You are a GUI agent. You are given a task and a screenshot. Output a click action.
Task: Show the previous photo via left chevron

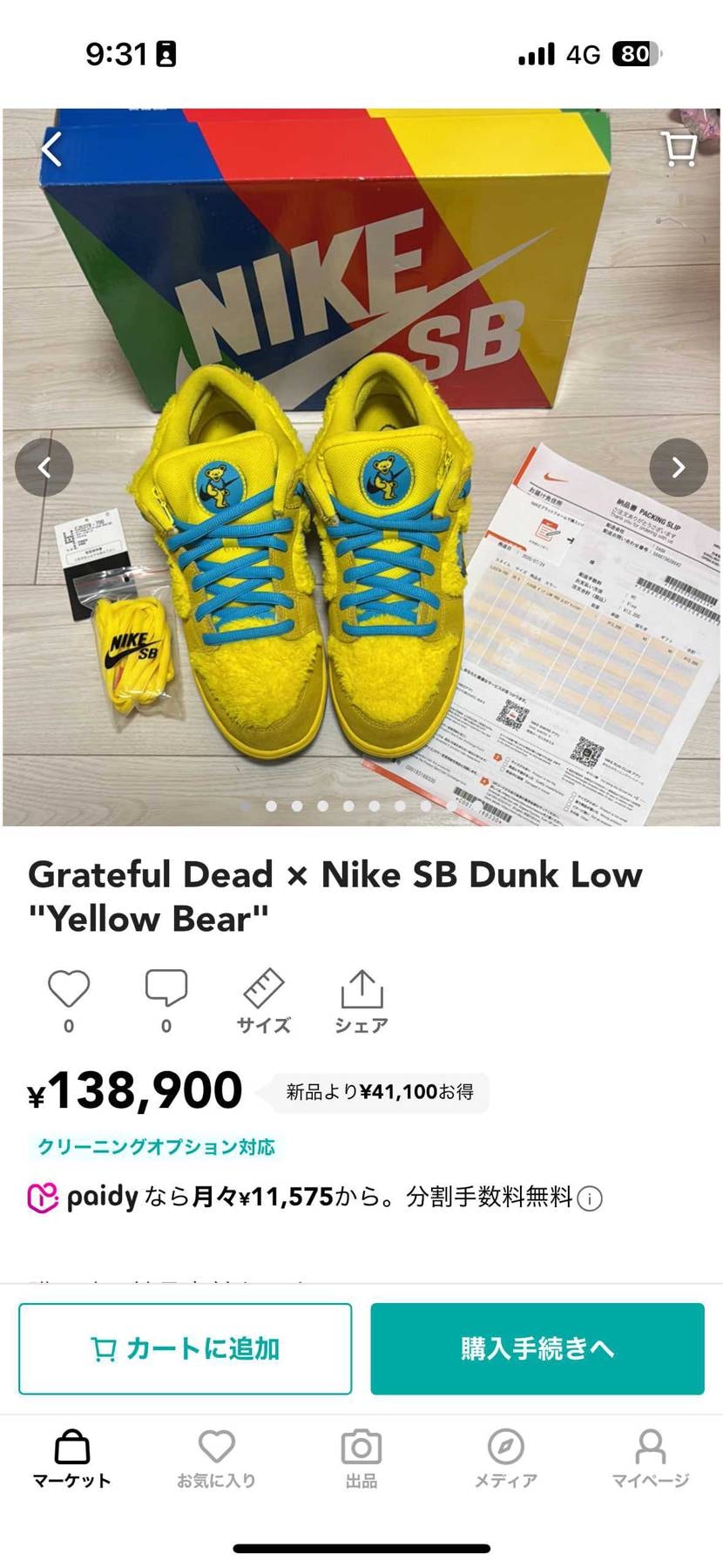click(x=45, y=467)
